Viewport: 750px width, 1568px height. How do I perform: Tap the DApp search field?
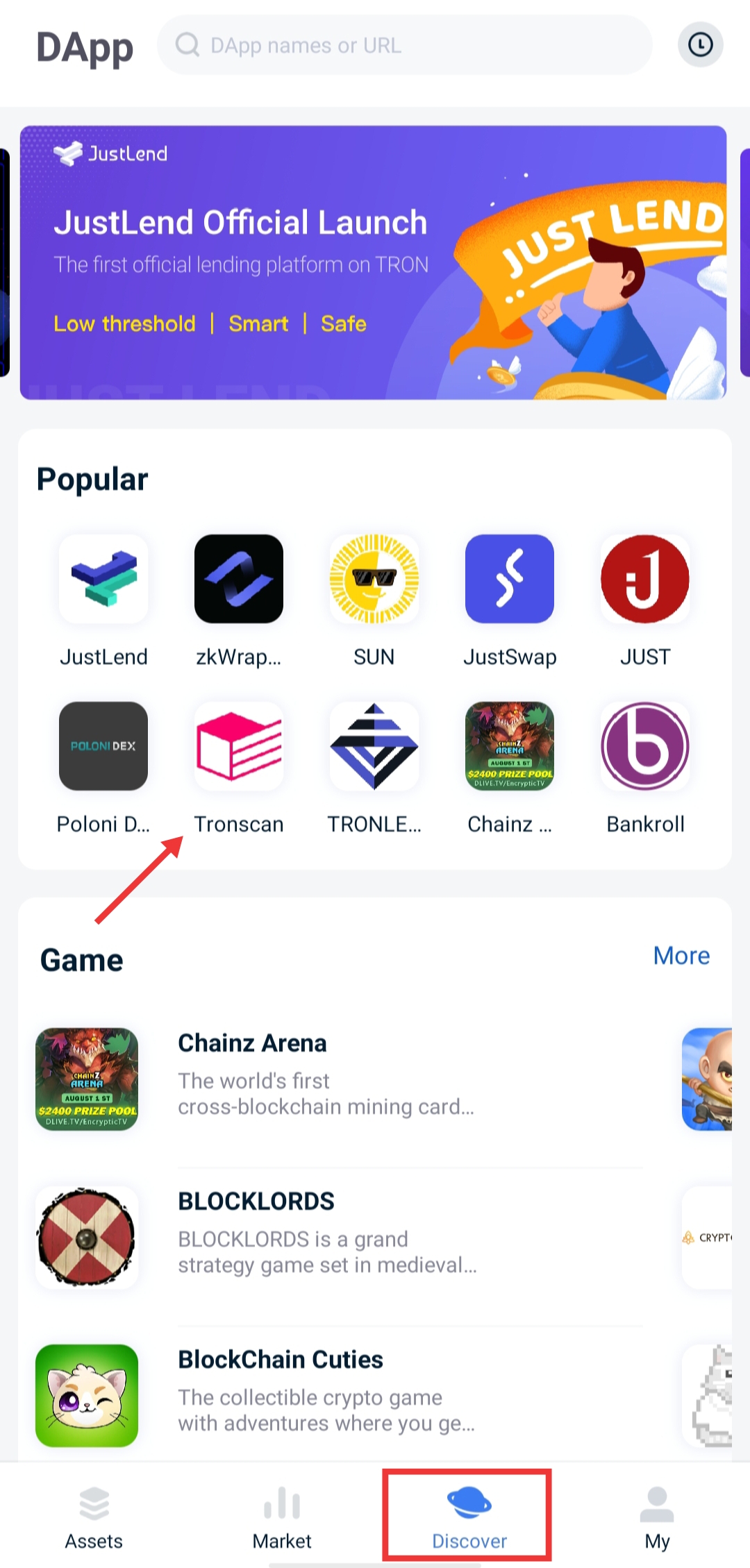pos(404,45)
